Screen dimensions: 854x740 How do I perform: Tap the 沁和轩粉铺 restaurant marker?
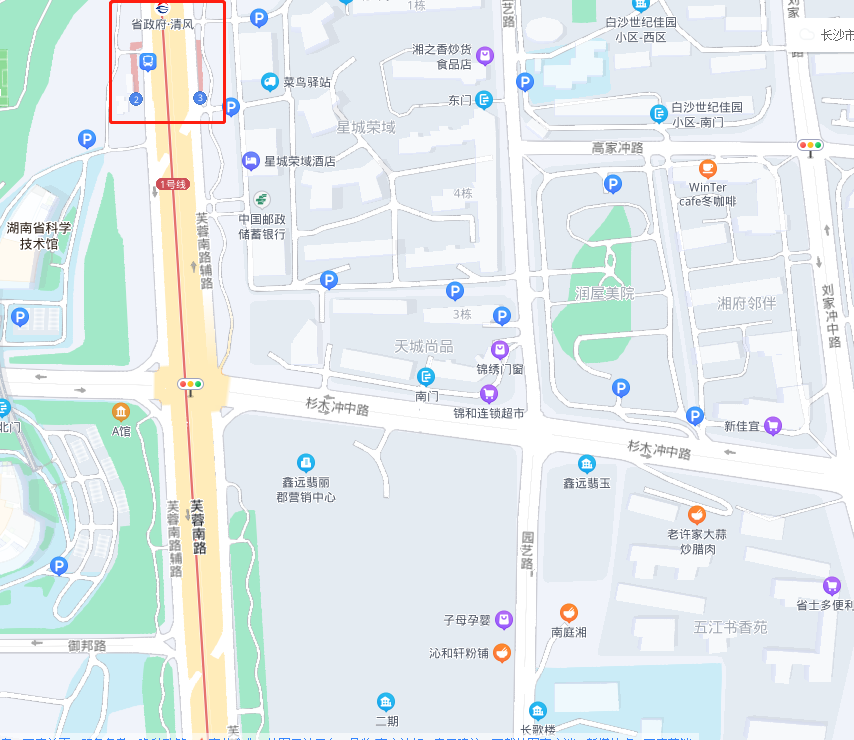tap(502, 652)
